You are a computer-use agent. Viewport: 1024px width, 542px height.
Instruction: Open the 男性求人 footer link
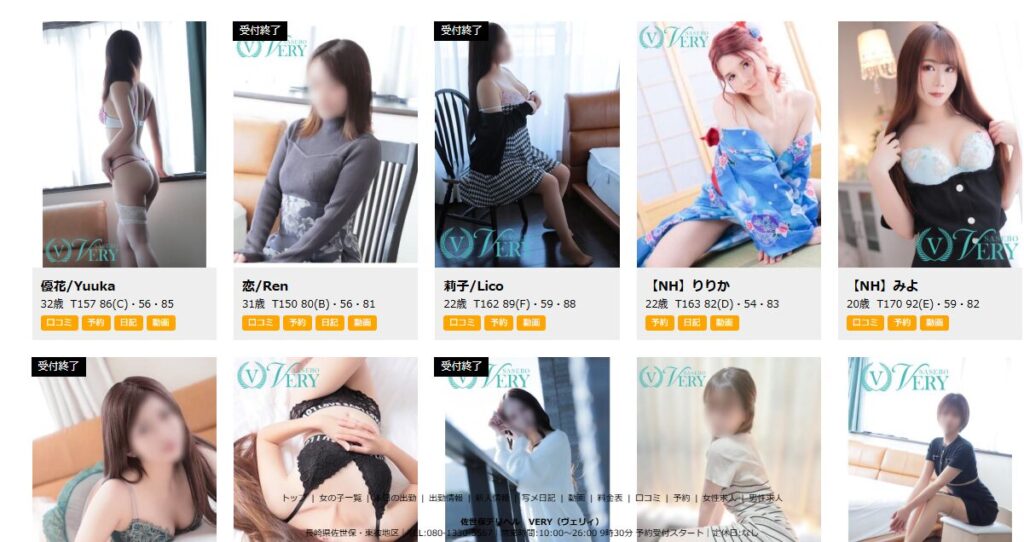tap(764, 497)
